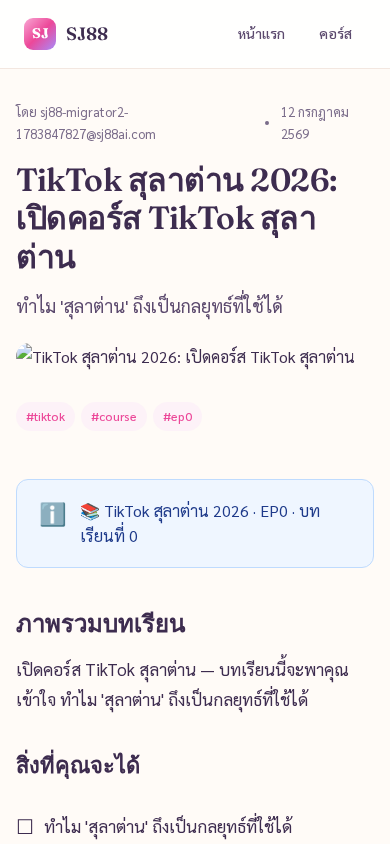Check the box next to ทำไม 'สุลาต่าน'
Viewport: 390px width, 844px height.
click(x=25, y=826)
